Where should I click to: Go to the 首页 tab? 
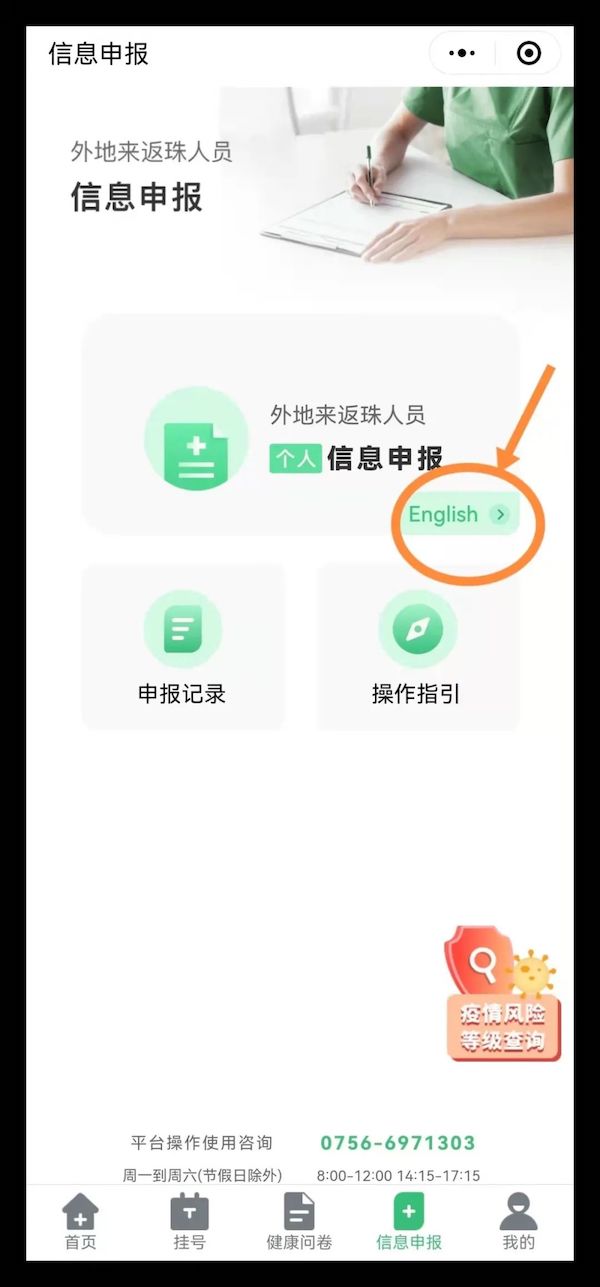tap(81, 1222)
